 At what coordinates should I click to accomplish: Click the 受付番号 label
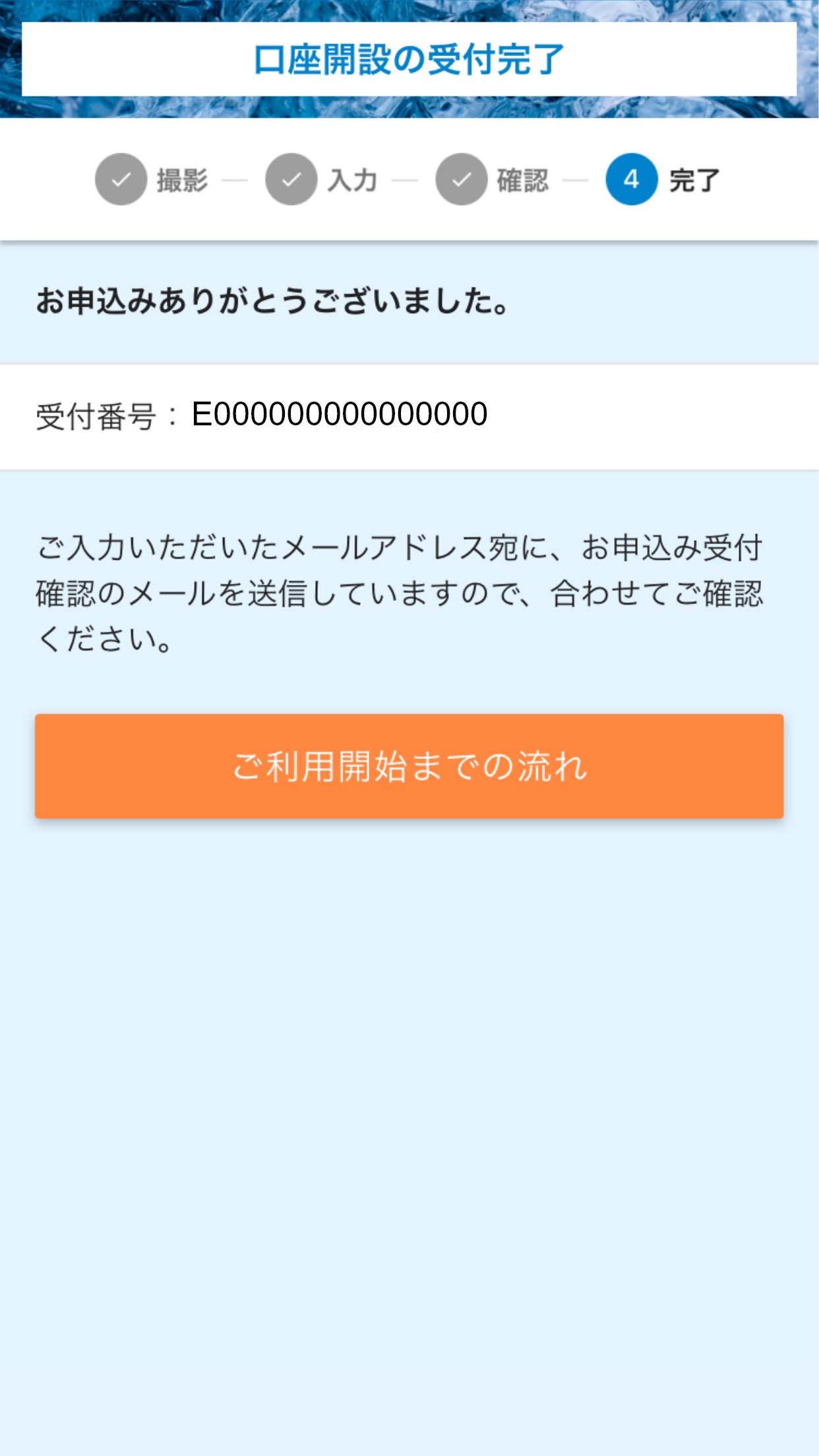(x=96, y=412)
